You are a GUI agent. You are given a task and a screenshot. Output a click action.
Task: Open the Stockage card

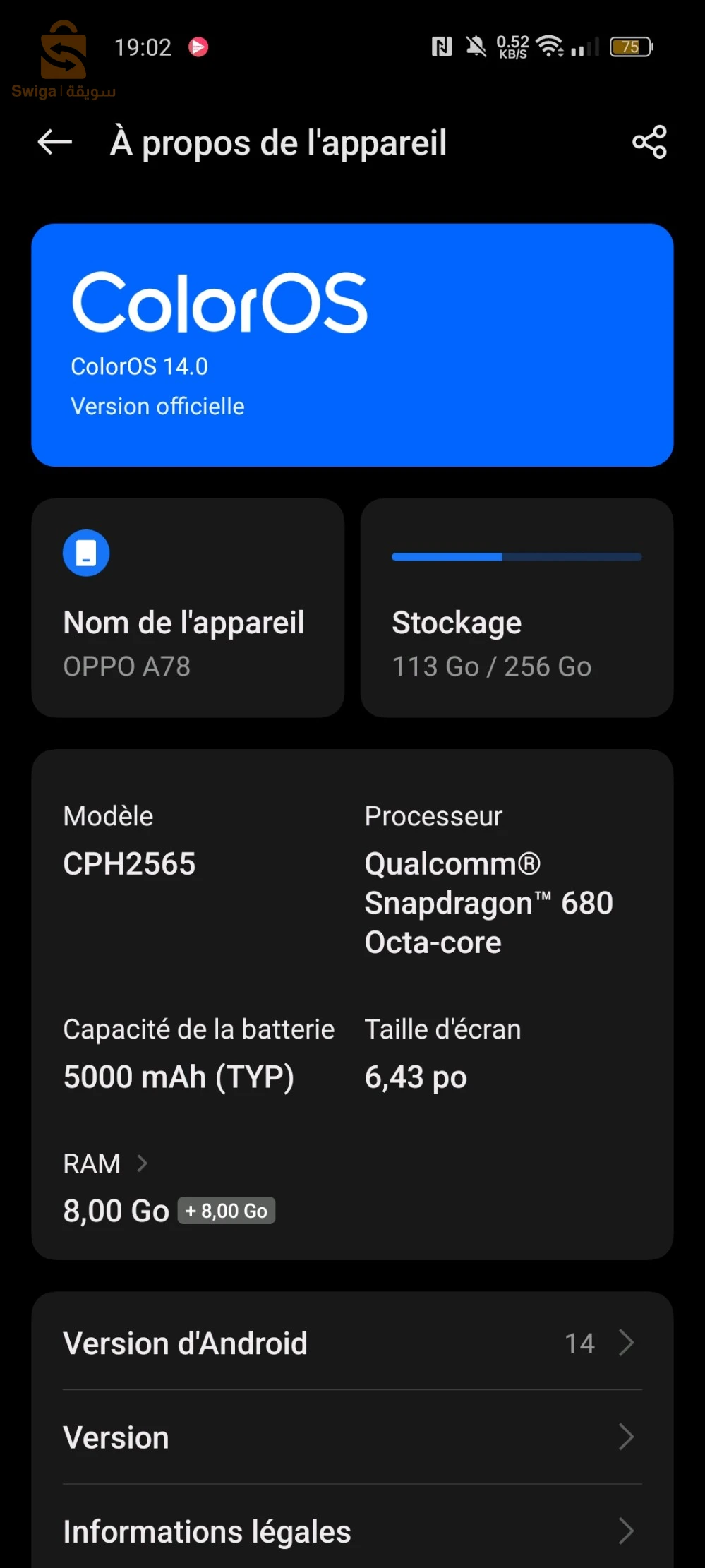(517, 609)
